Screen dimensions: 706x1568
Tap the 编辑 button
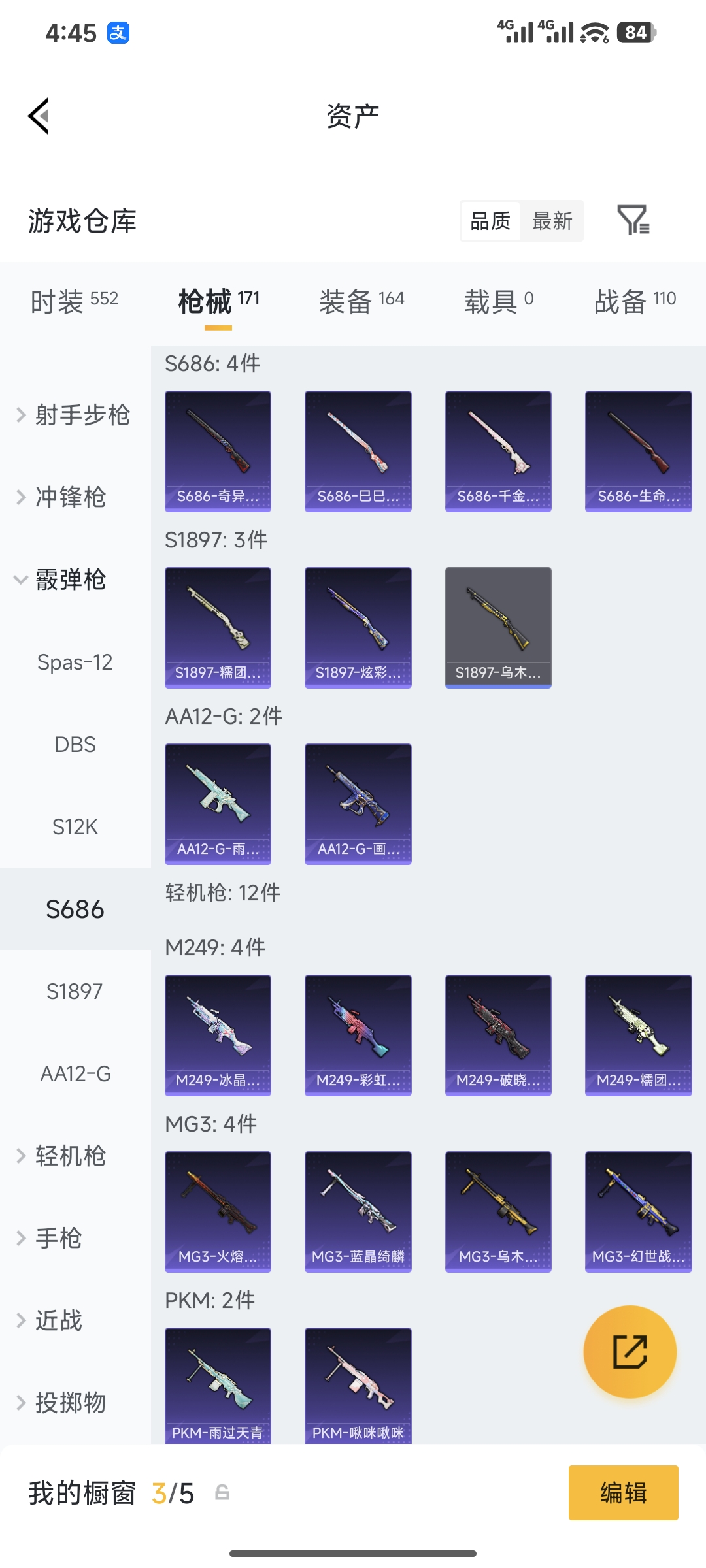click(622, 1494)
